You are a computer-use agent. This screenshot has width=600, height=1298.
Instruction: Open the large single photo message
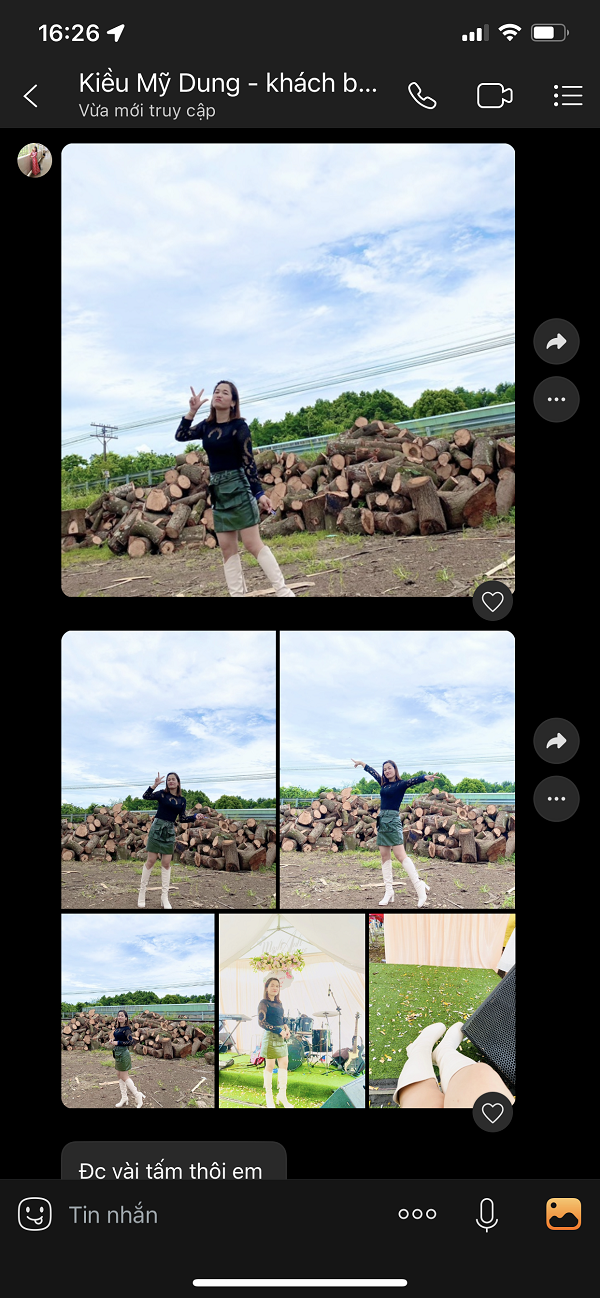click(288, 370)
